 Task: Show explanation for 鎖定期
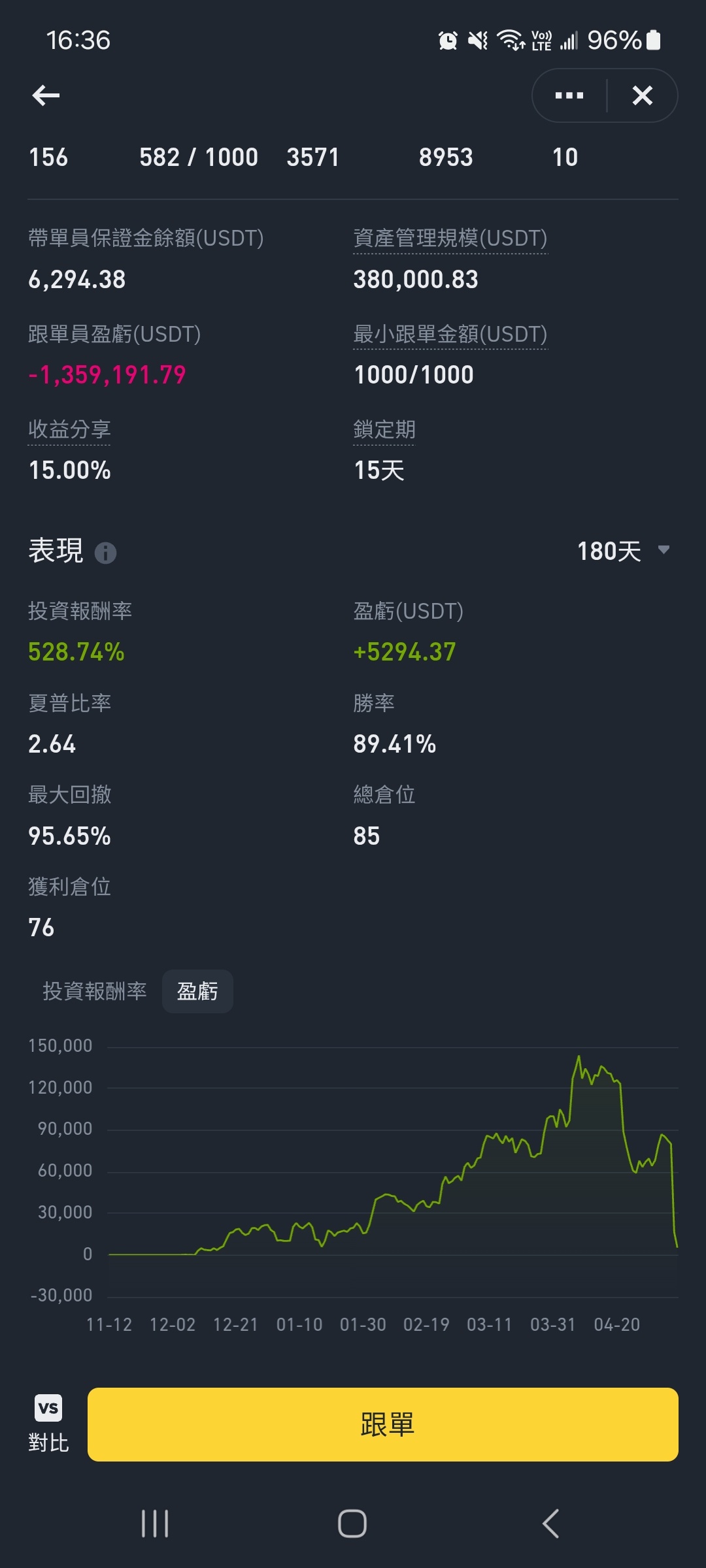pyautogui.click(x=384, y=430)
